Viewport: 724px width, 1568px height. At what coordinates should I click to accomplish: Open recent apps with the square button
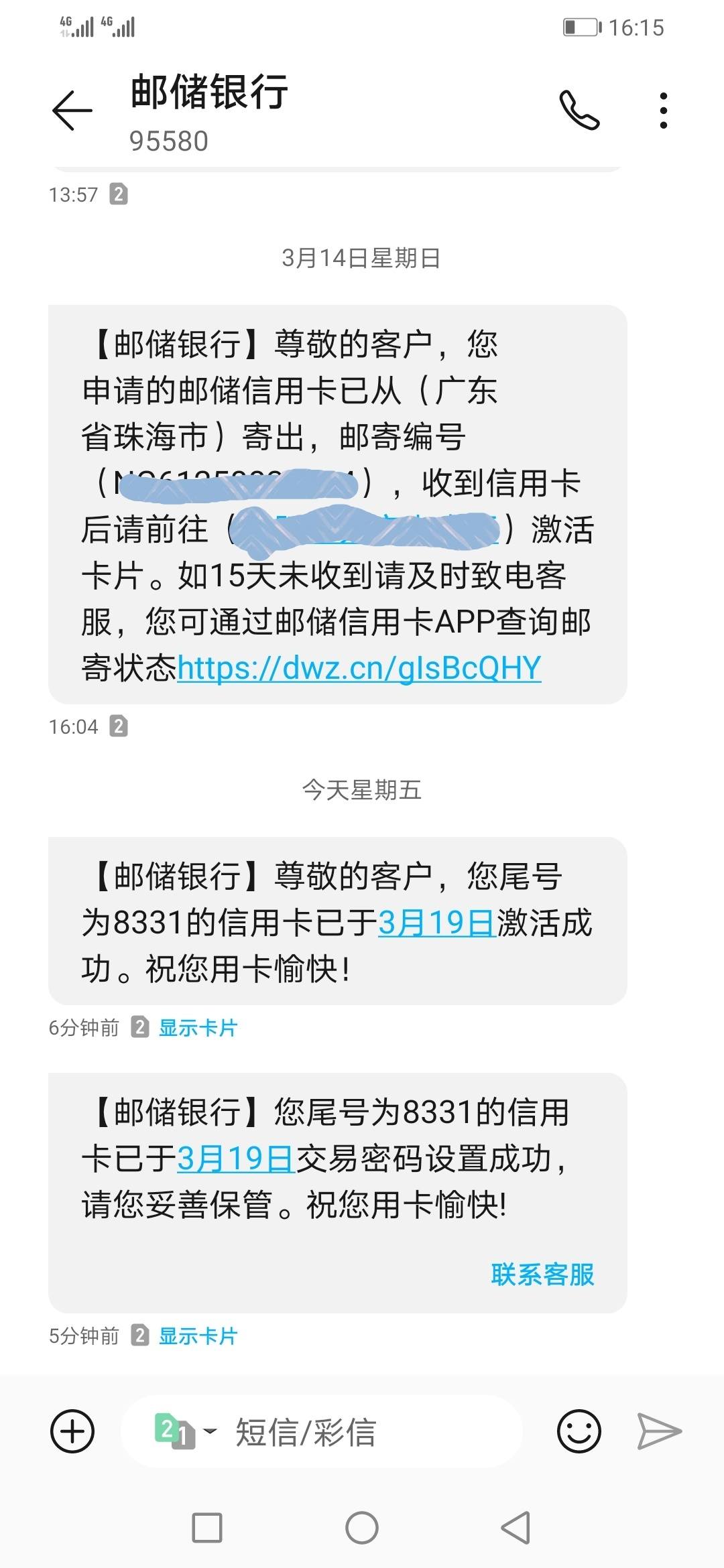pyautogui.click(x=207, y=1528)
